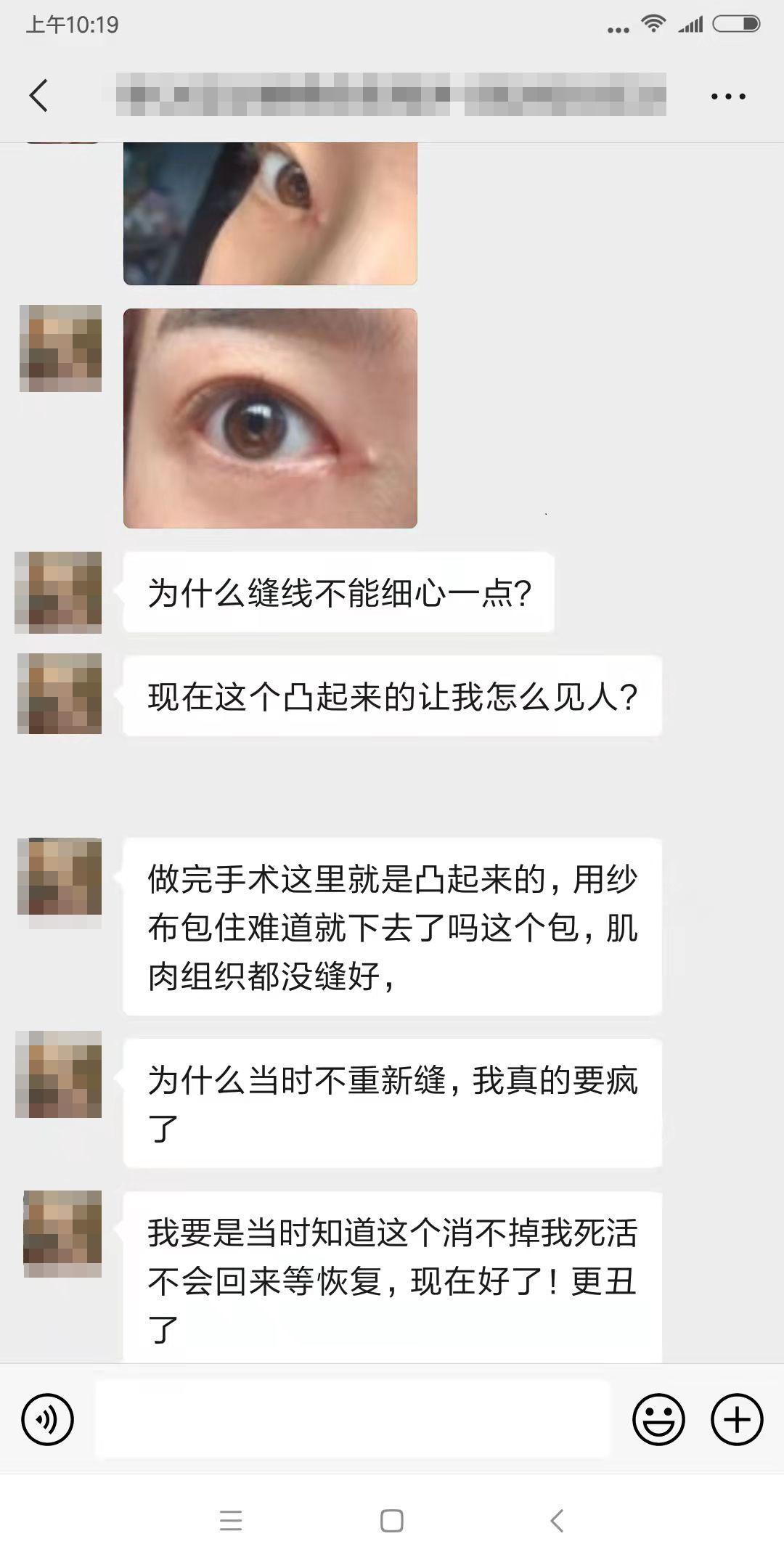The image size is (784, 1568).
Task: Open recent apps from the navigation bar
Action: click(x=231, y=1520)
